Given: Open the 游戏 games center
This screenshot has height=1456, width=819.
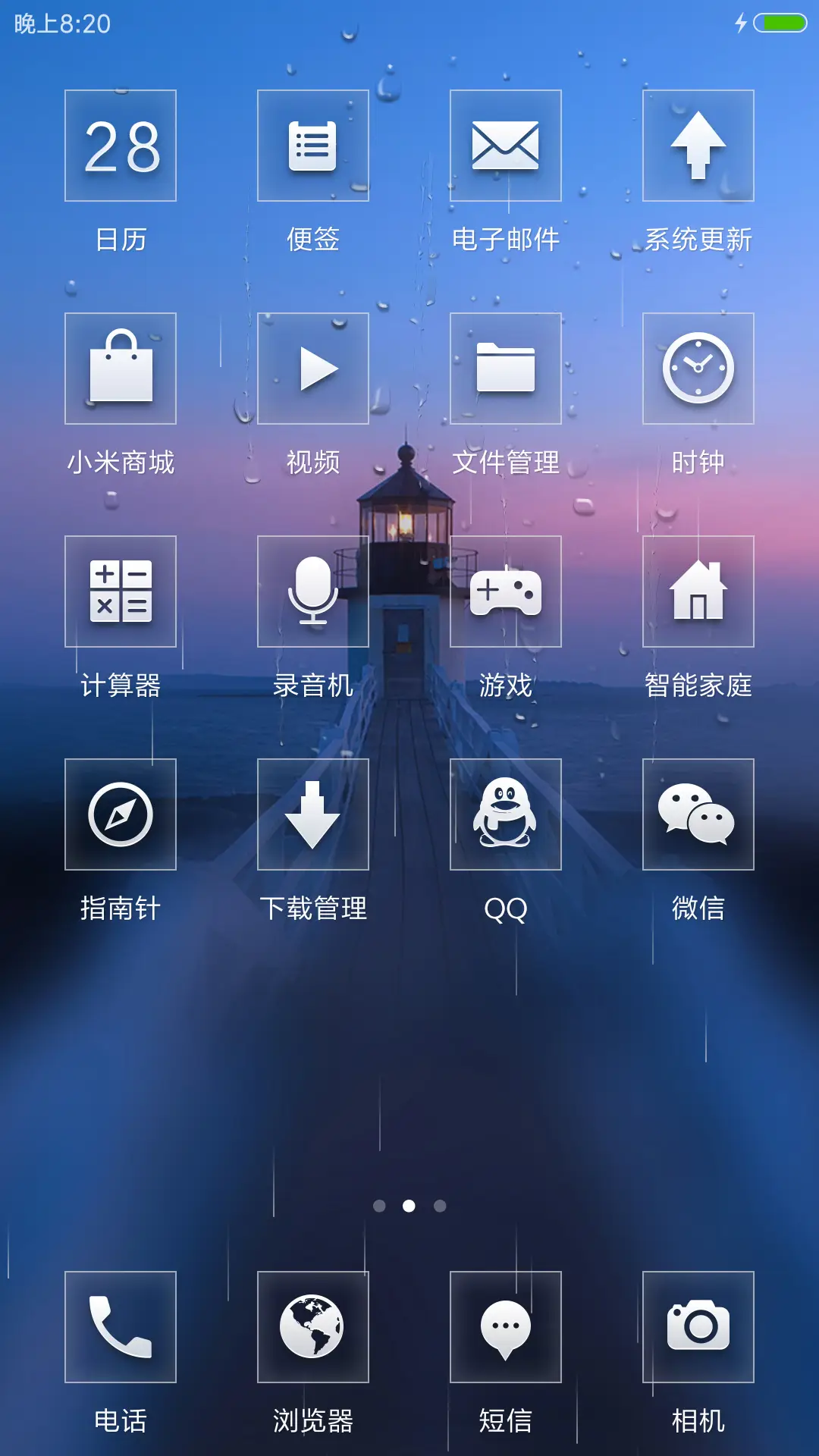Looking at the screenshot, I should click(505, 593).
